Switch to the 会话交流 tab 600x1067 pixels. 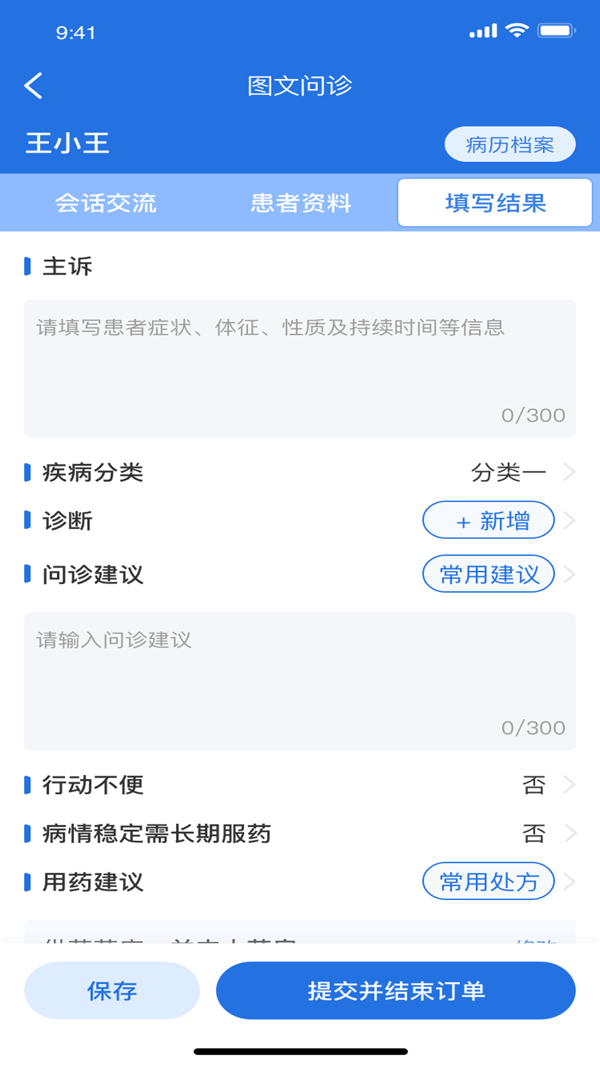(x=106, y=203)
